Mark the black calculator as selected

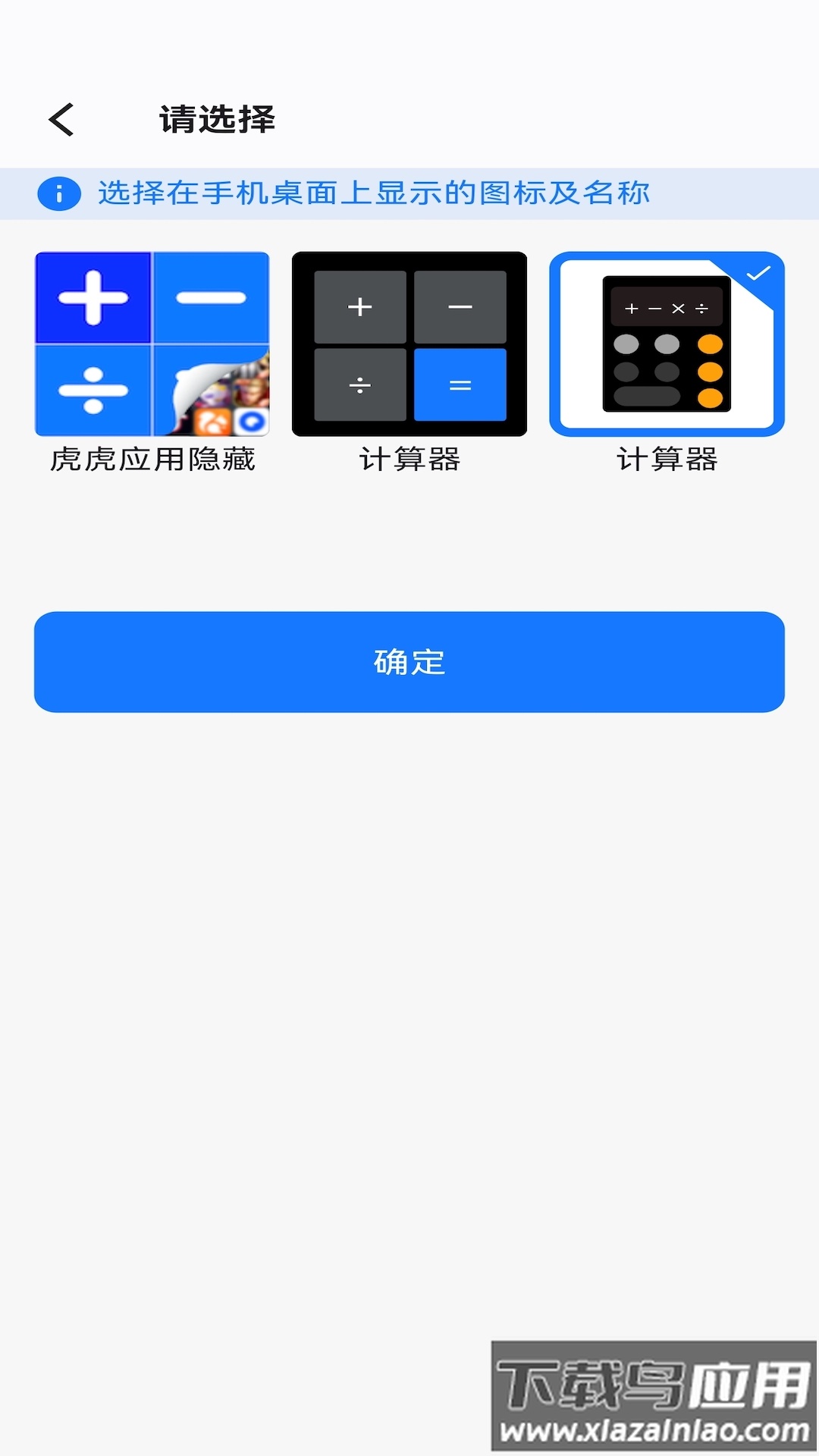tap(409, 343)
